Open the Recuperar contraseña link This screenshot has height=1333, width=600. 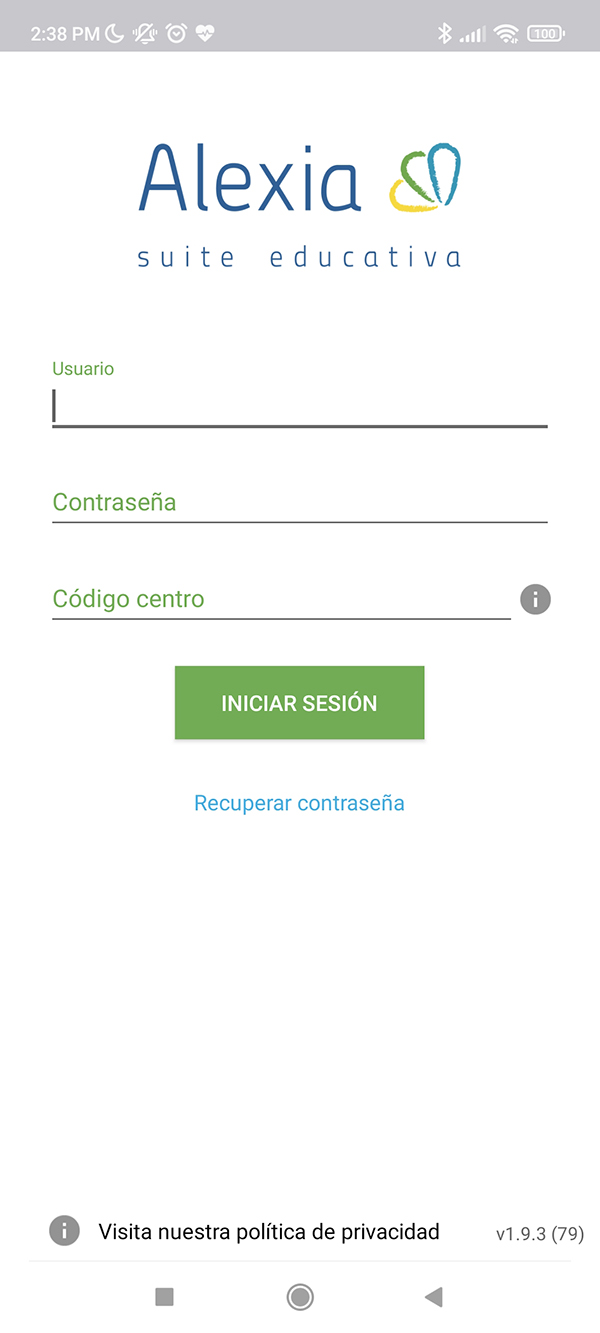(x=299, y=803)
